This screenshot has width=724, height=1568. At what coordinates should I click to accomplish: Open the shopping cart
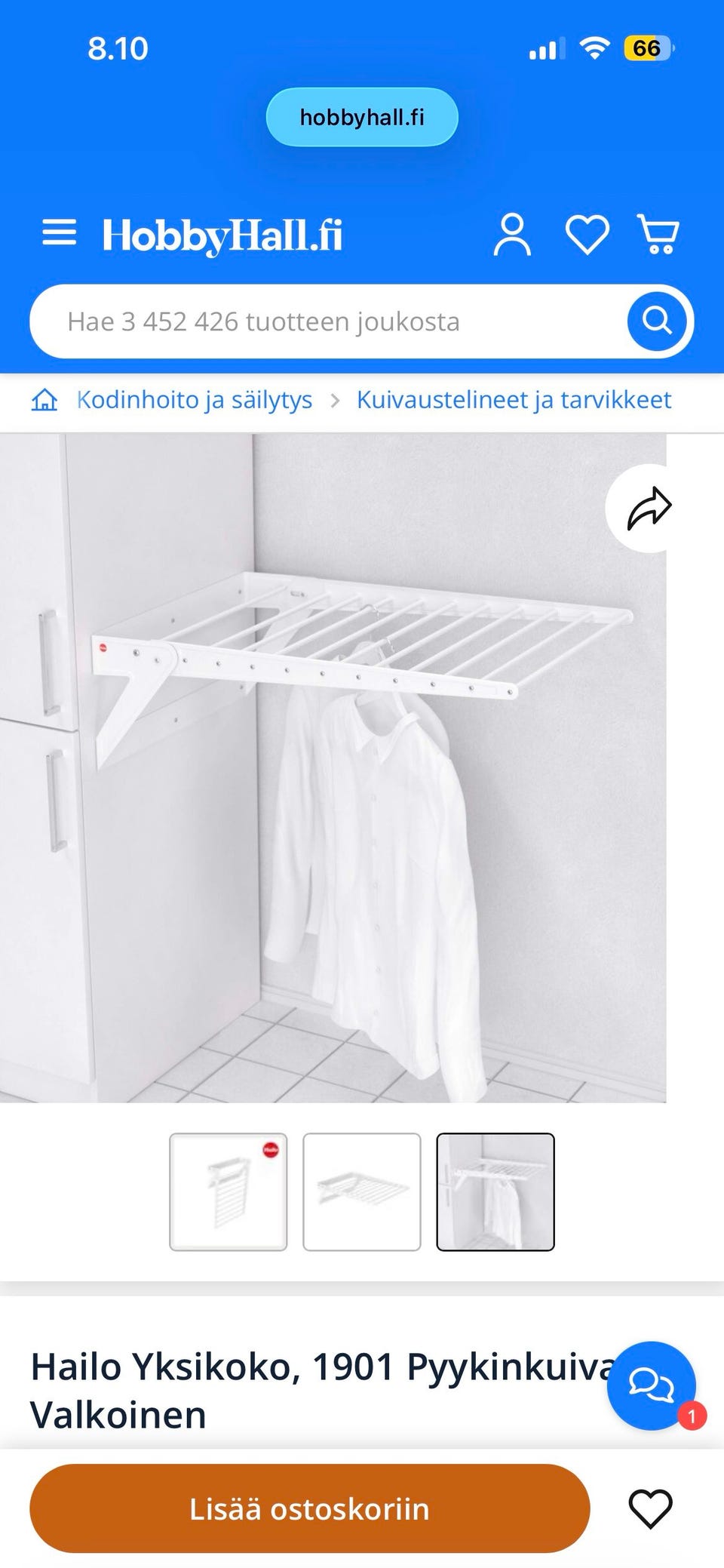[x=658, y=235]
